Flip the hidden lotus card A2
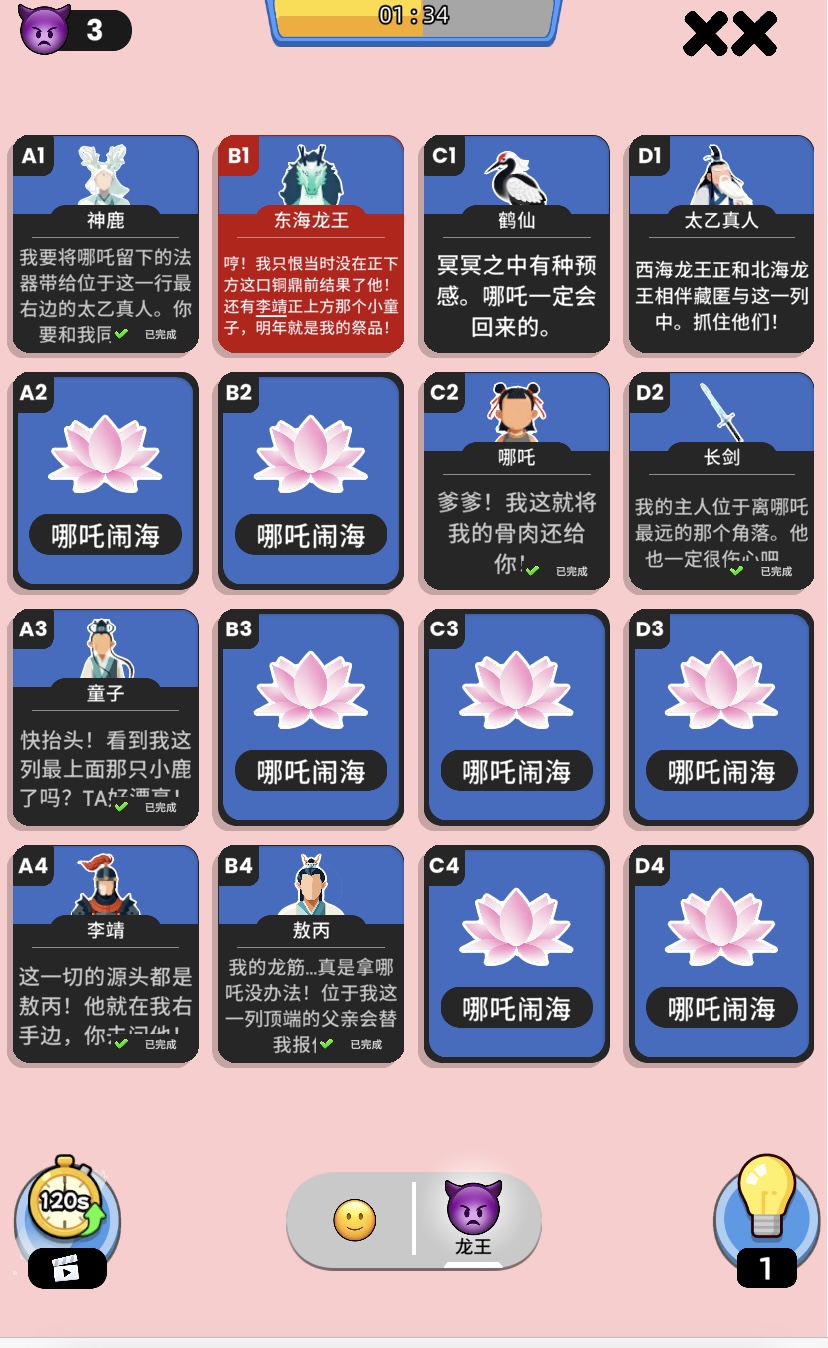This screenshot has width=828, height=1348. [105, 481]
